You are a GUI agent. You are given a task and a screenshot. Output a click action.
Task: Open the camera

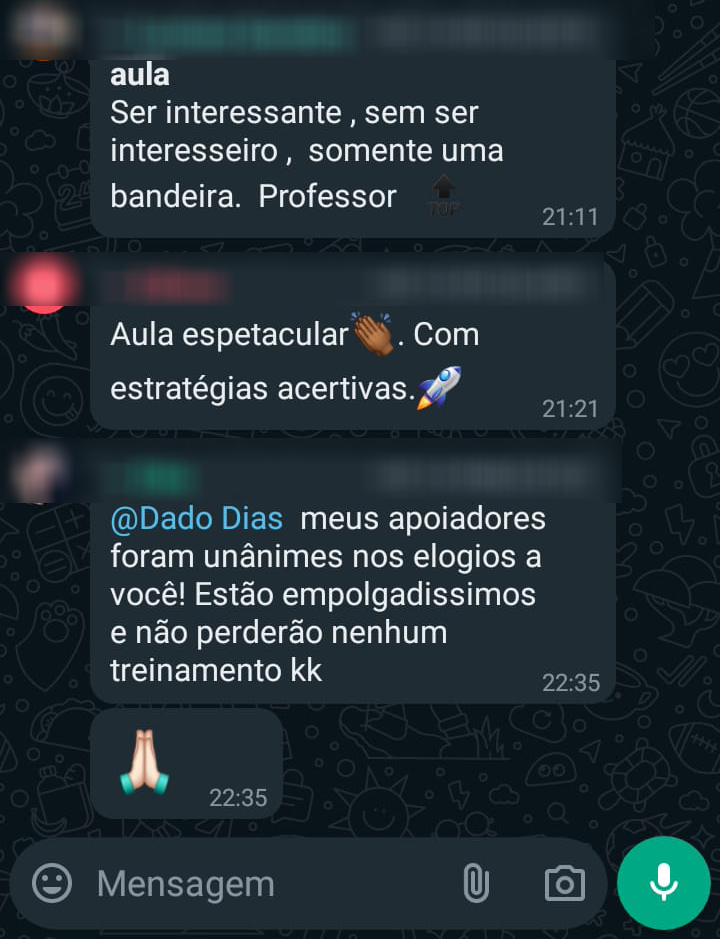click(x=564, y=883)
